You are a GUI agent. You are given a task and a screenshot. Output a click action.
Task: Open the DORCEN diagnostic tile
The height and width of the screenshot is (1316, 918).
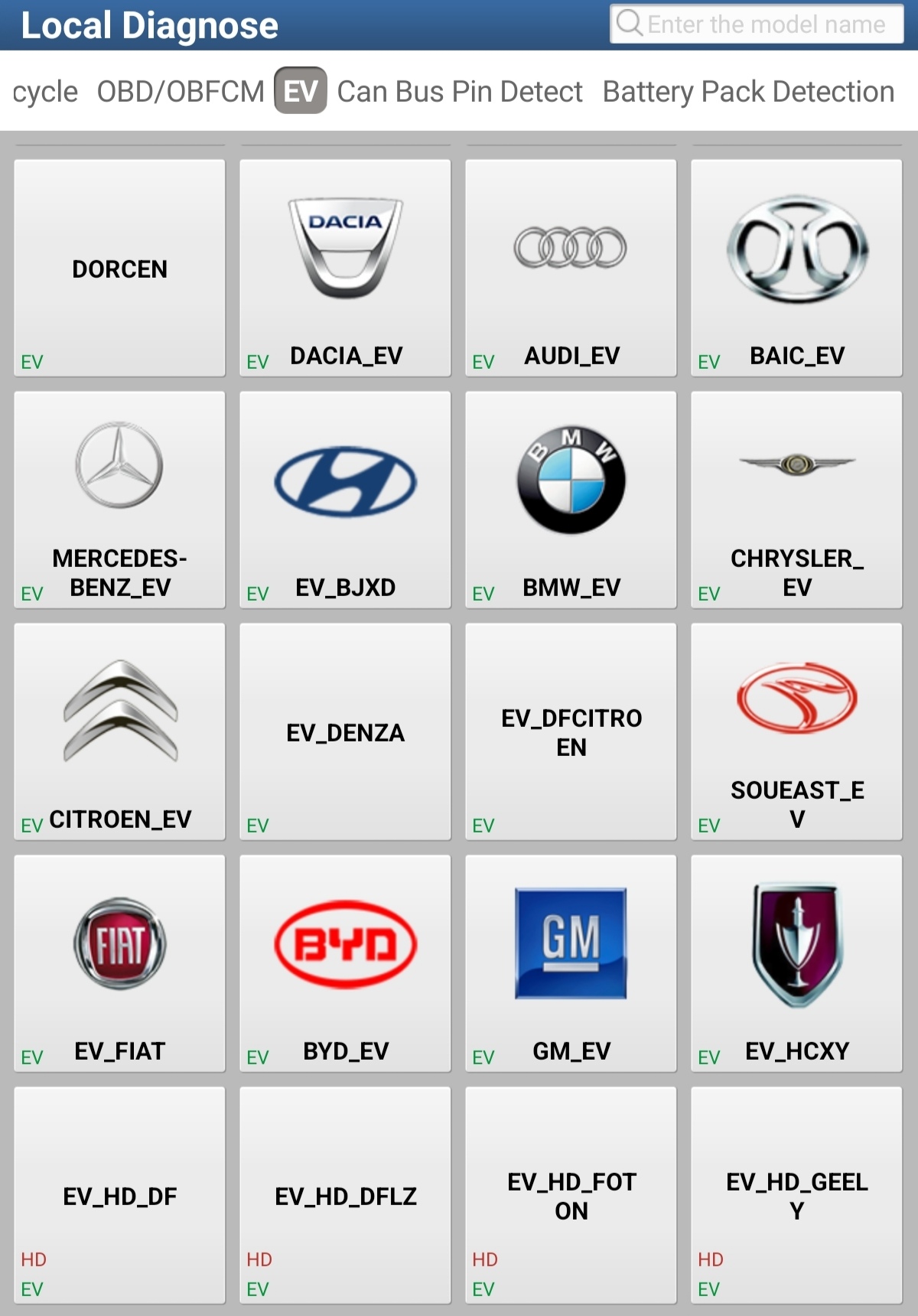119,268
